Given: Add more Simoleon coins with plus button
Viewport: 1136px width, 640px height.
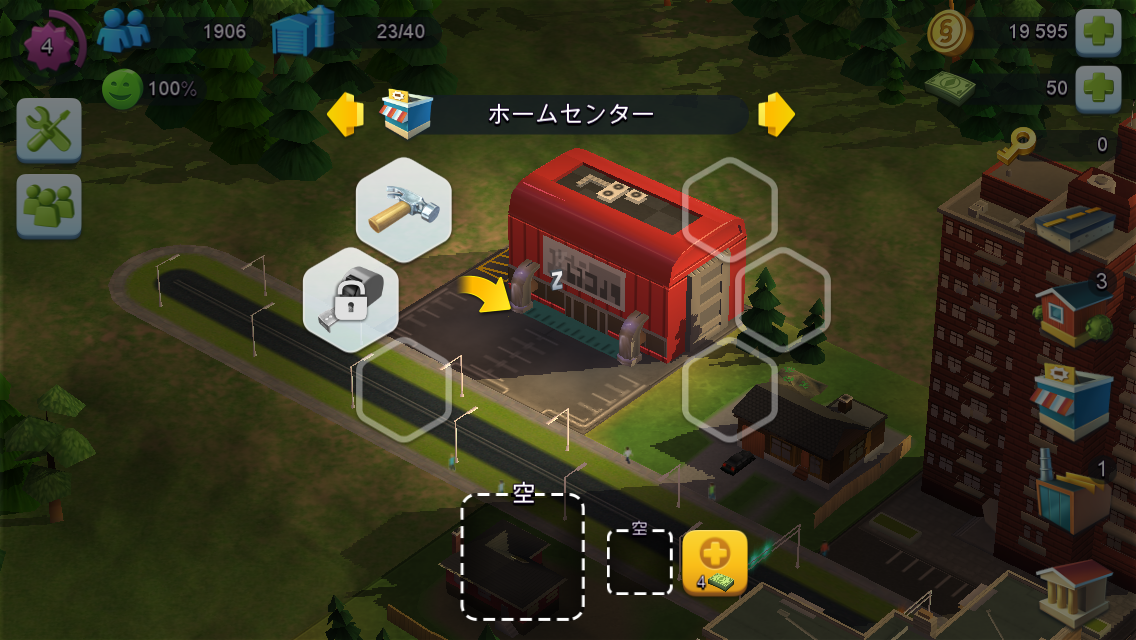Looking at the screenshot, I should pos(1097,33).
